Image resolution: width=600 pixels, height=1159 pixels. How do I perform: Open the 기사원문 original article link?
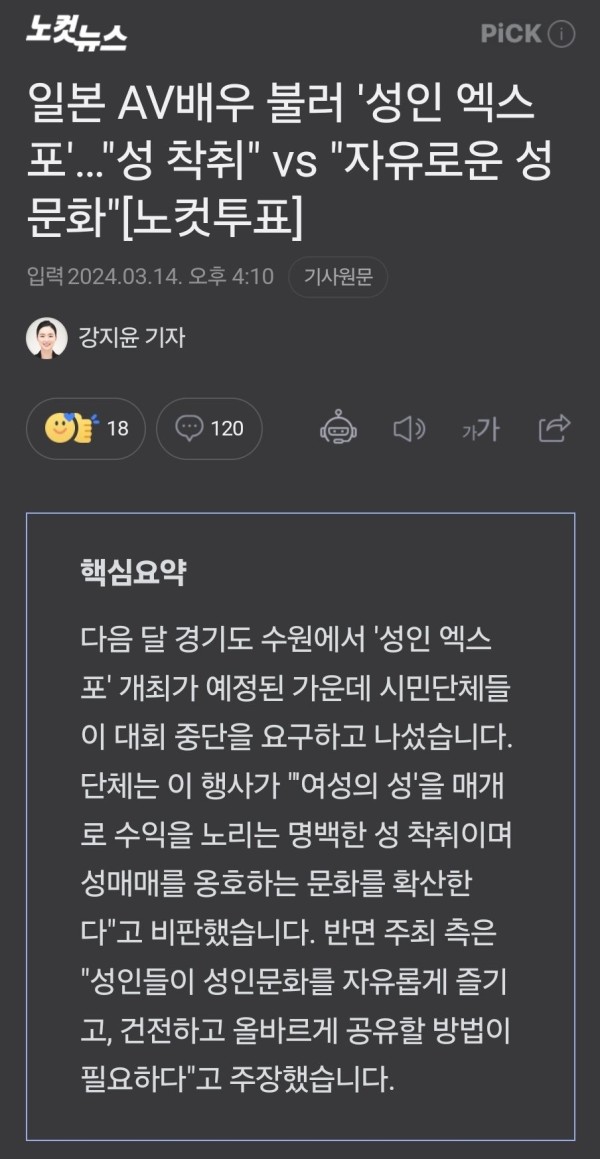tap(337, 277)
